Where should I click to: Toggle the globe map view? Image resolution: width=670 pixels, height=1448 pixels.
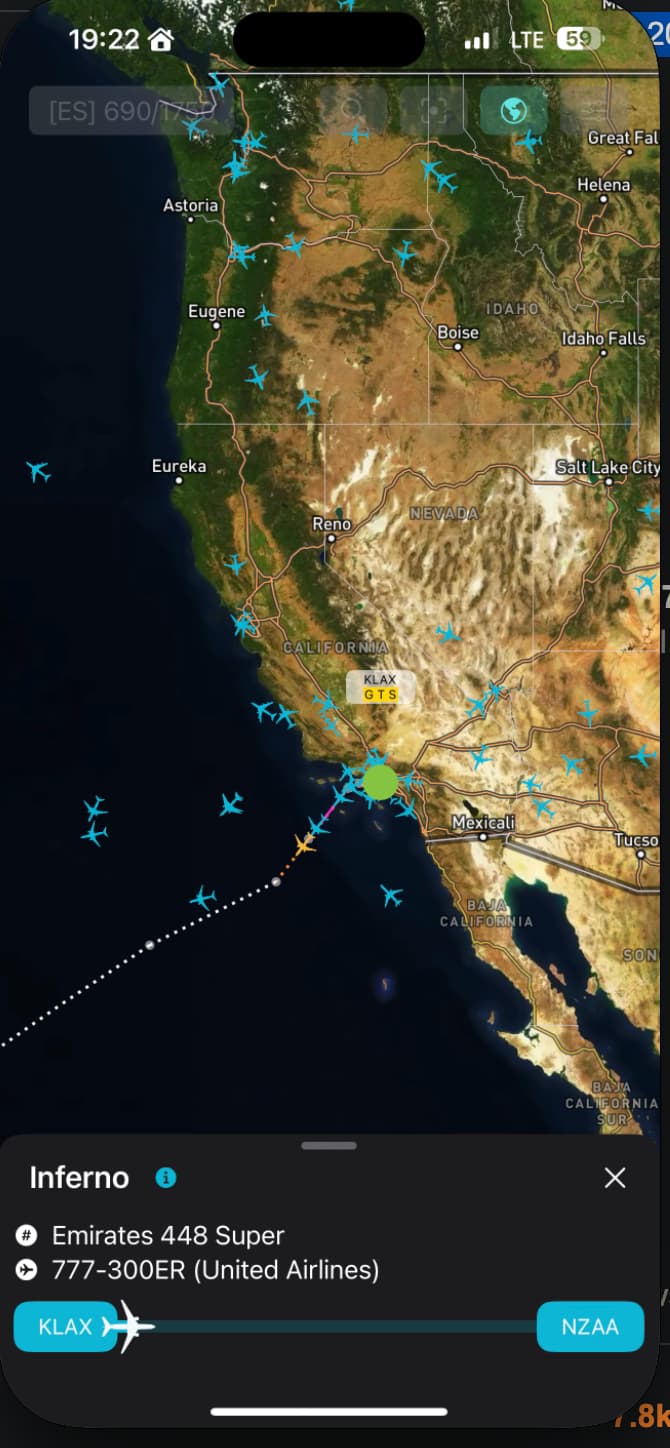[513, 110]
